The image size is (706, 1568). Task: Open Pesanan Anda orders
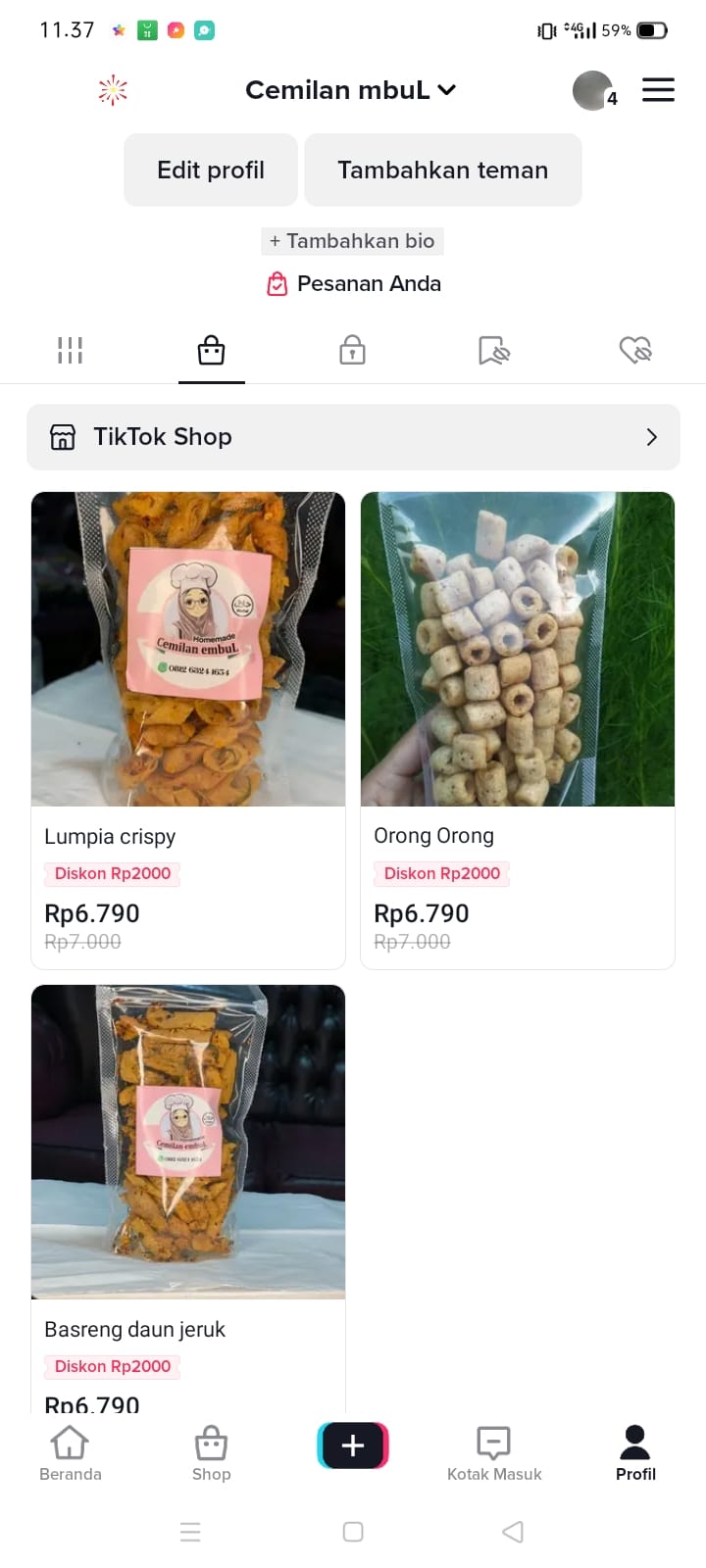[x=354, y=284]
